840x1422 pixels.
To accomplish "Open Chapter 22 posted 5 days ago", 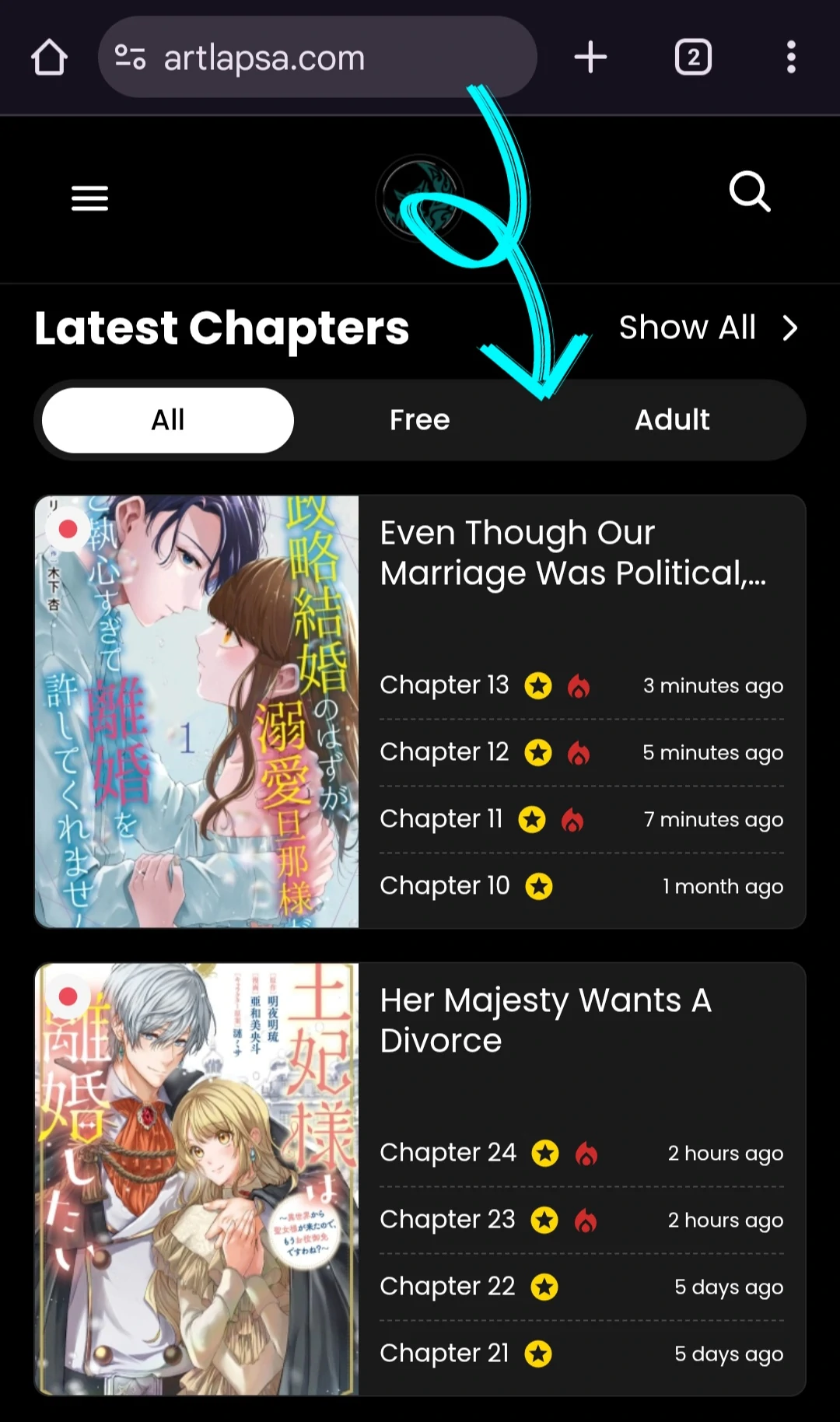I will tap(447, 1287).
